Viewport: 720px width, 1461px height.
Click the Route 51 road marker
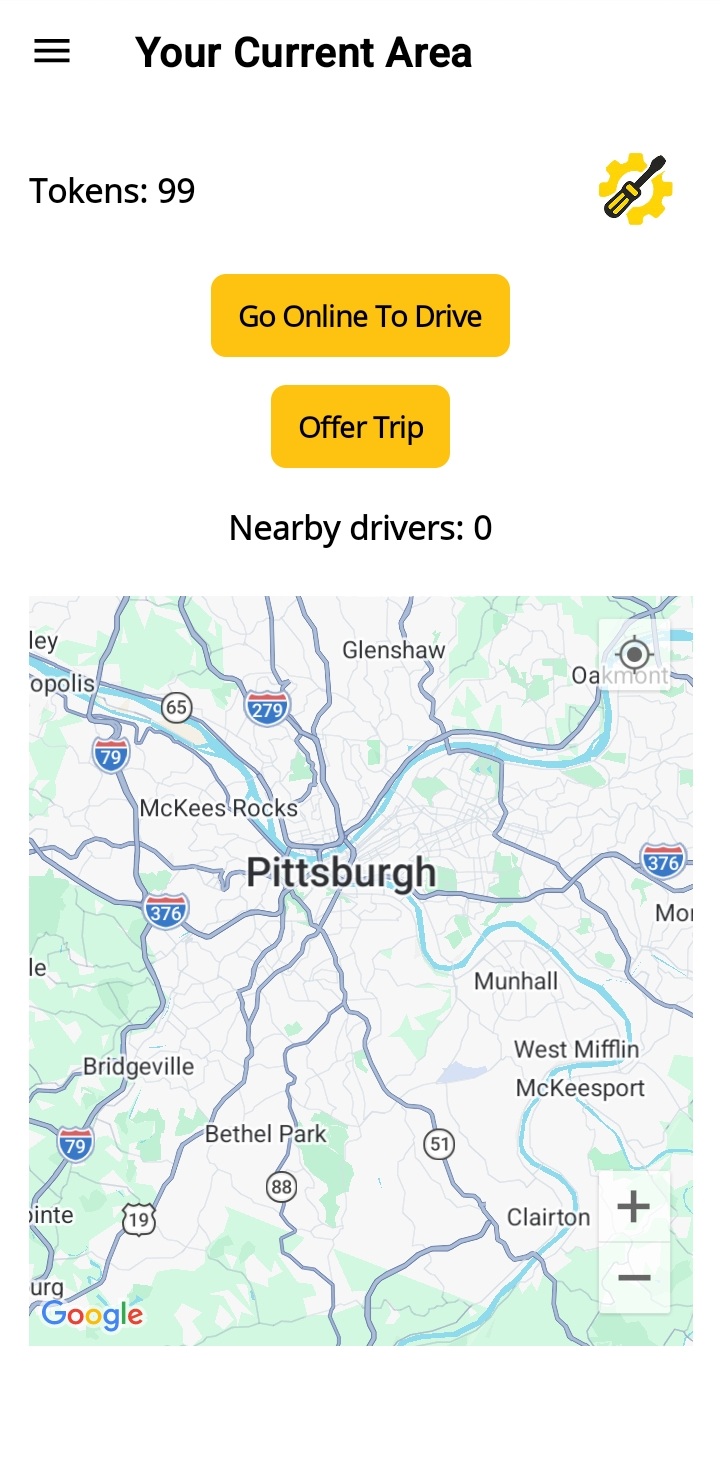(439, 1143)
